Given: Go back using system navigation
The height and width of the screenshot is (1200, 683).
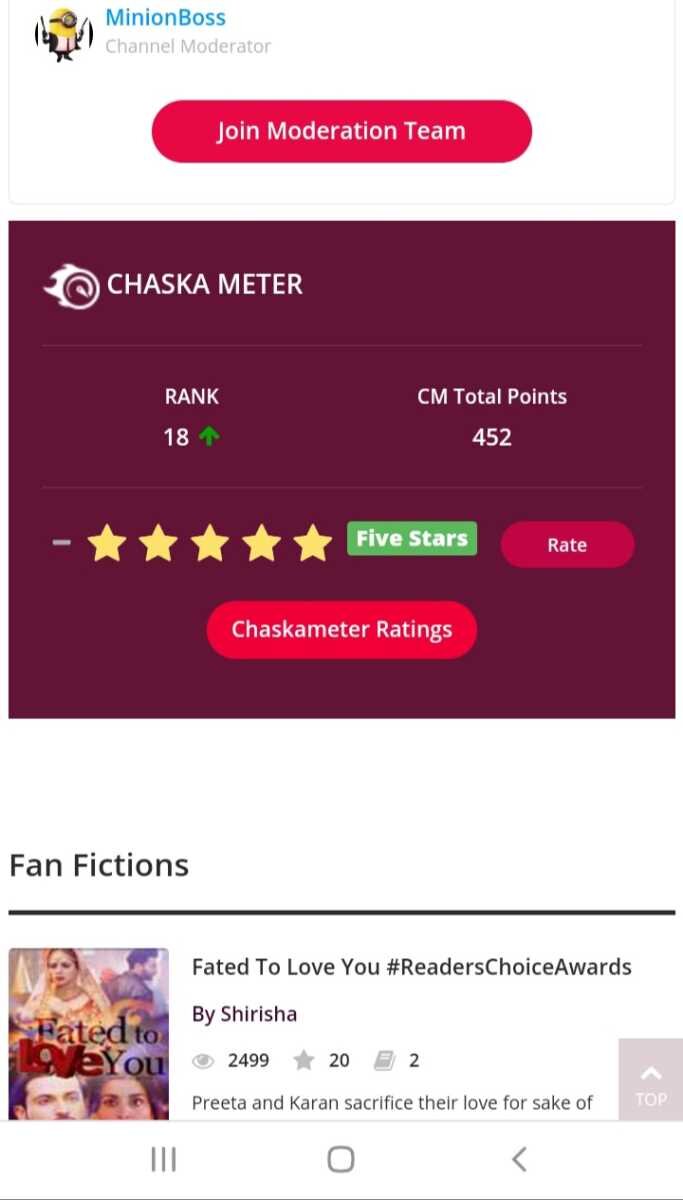Looking at the screenshot, I should pyautogui.click(x=518, y=1159).
